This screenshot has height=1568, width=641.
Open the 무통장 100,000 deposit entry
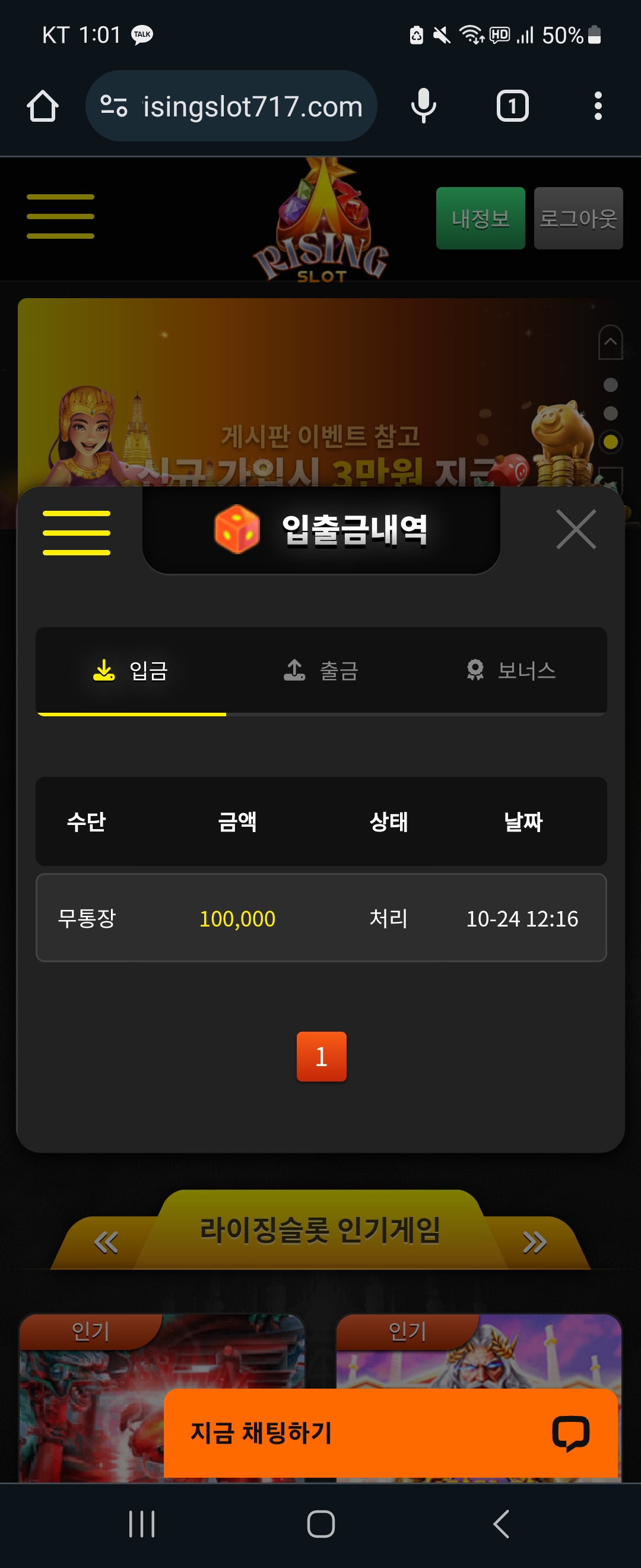(x=321, y=918)
